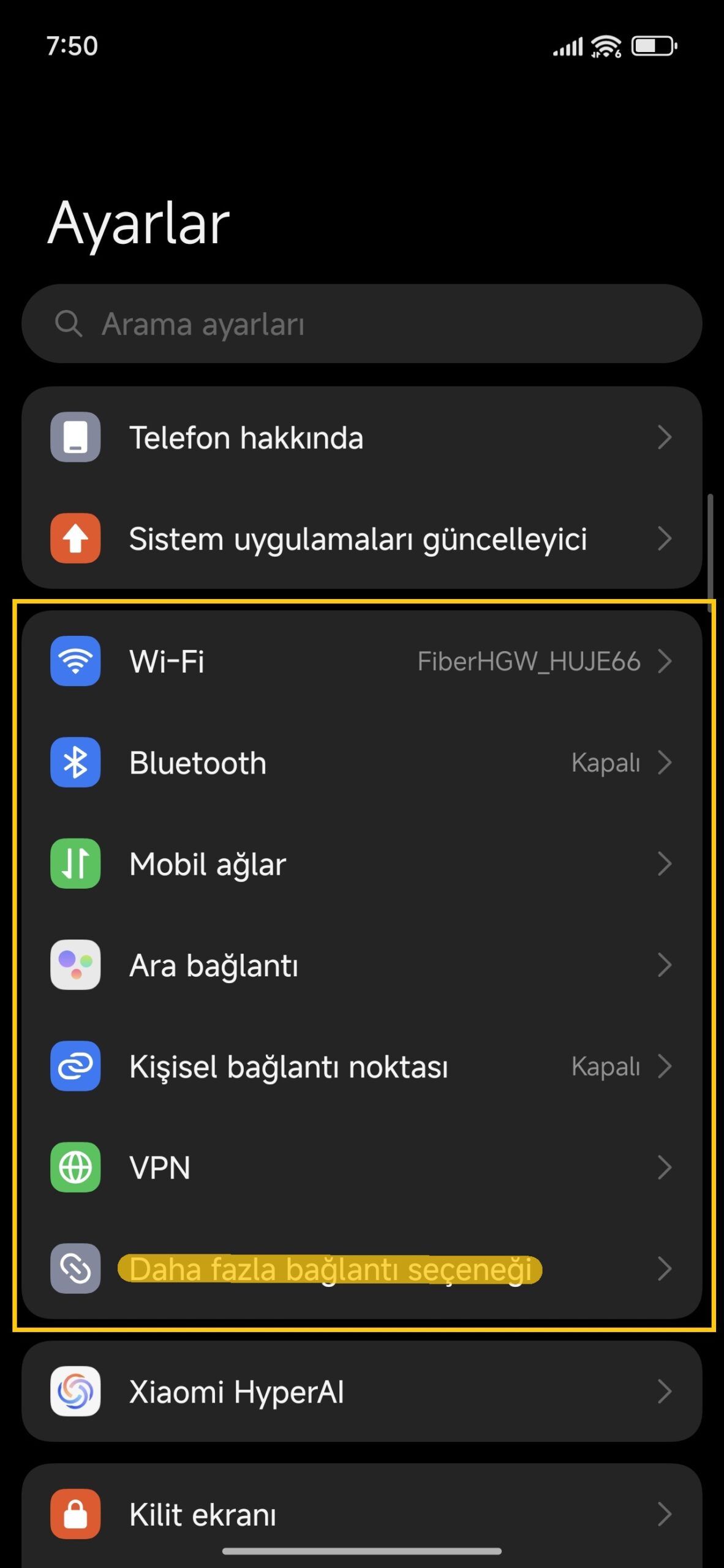The width and height of the screenshot is (724, 1568).
Task: Go to Kilit ekranı settings
Action: click(x=361, y=1514)
